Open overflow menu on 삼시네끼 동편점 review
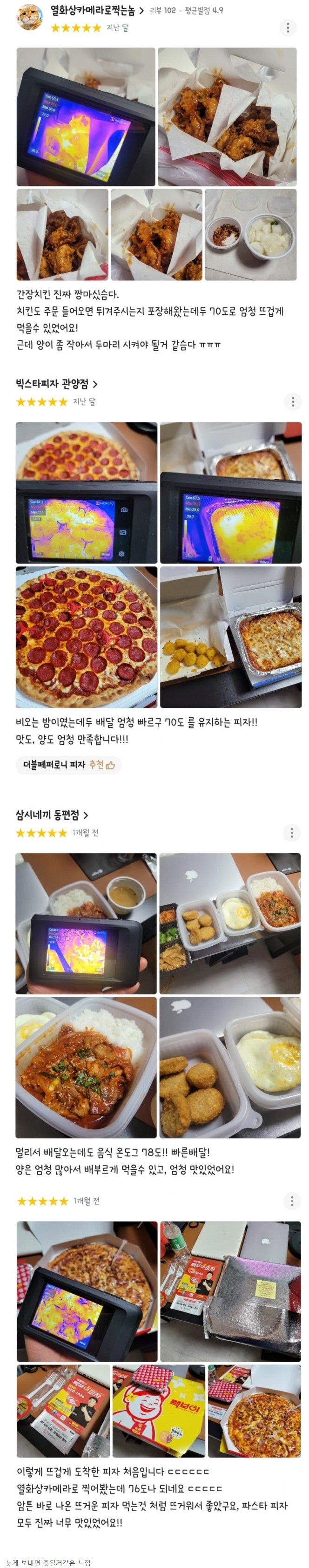 click(291, 832)
